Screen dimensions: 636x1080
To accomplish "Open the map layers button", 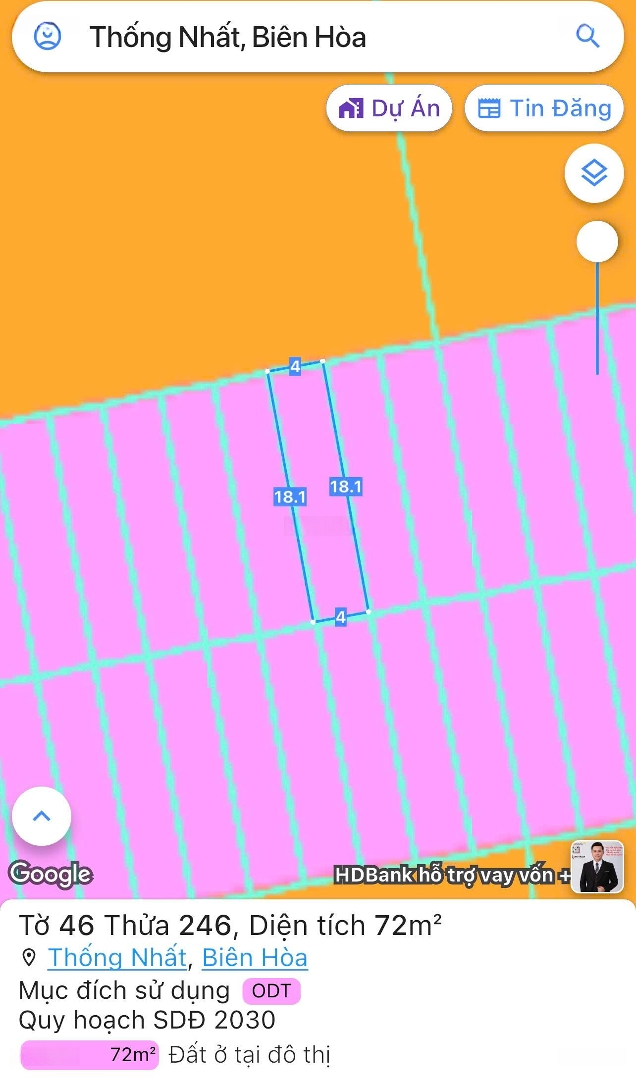I will tap(594, 174).
